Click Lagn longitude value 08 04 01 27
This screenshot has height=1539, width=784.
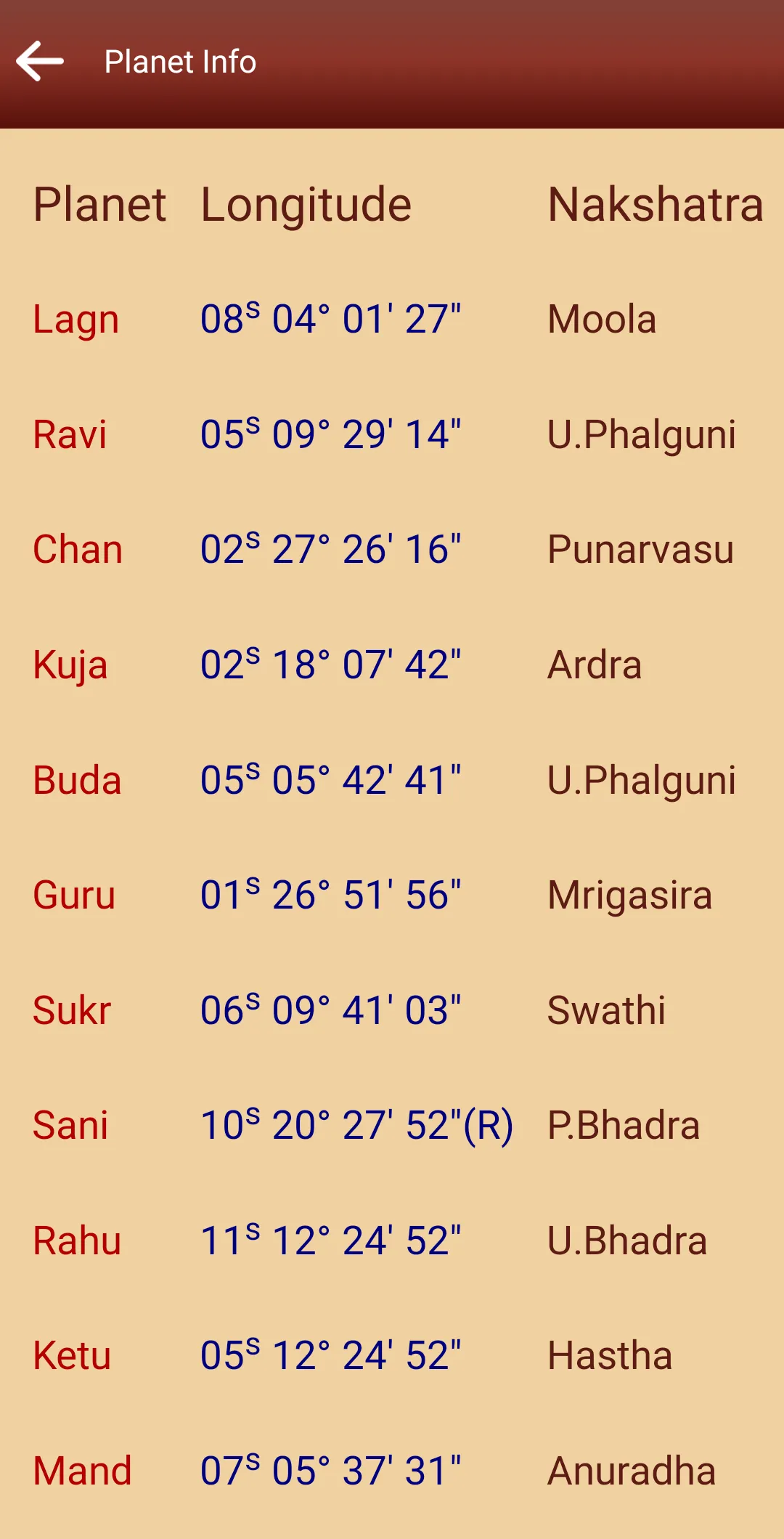click(330, 320)
